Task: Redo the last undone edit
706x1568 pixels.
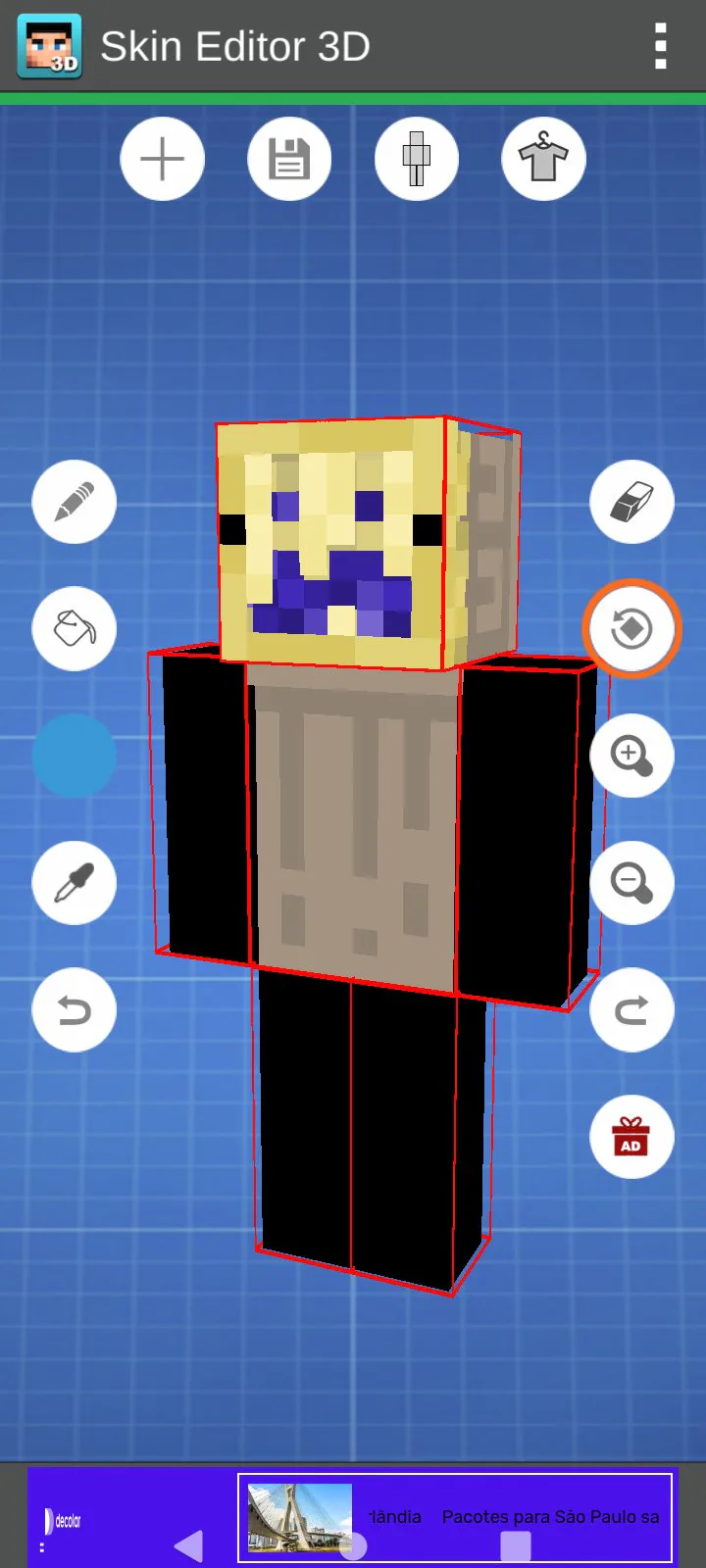Action: click(x=631, y=1009)
